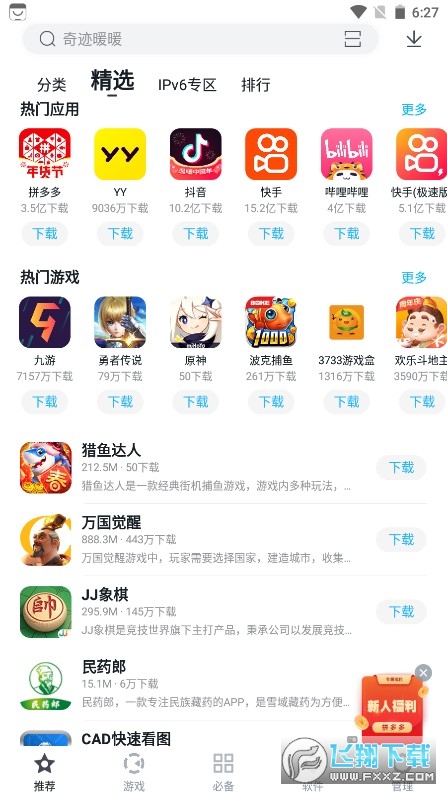Download 猎鱼达人 from the list
The height and width of the screenshot is (796, 447).
[x=401, y=468]
